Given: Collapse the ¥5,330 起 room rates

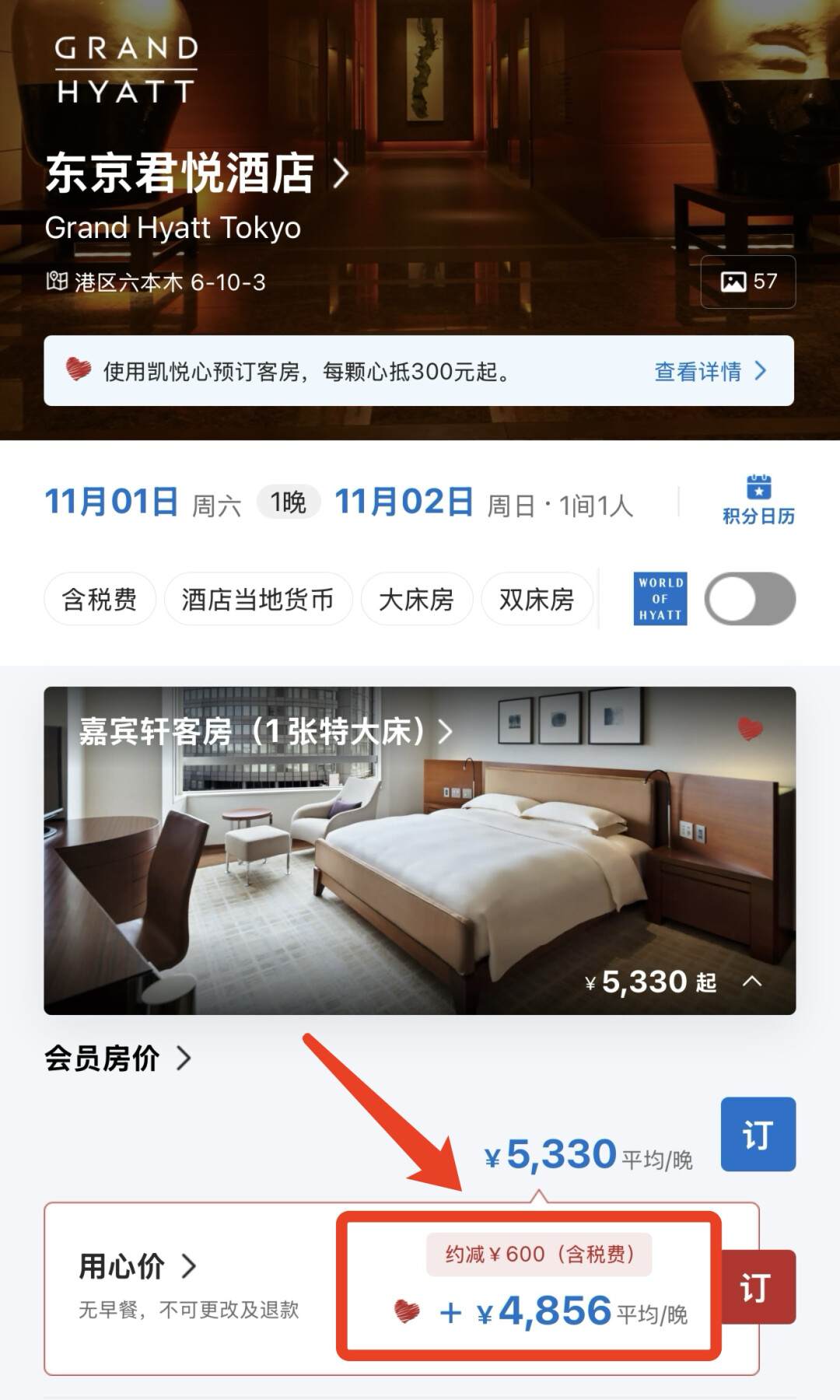Looking at the screenshot, I should point(751,982).
